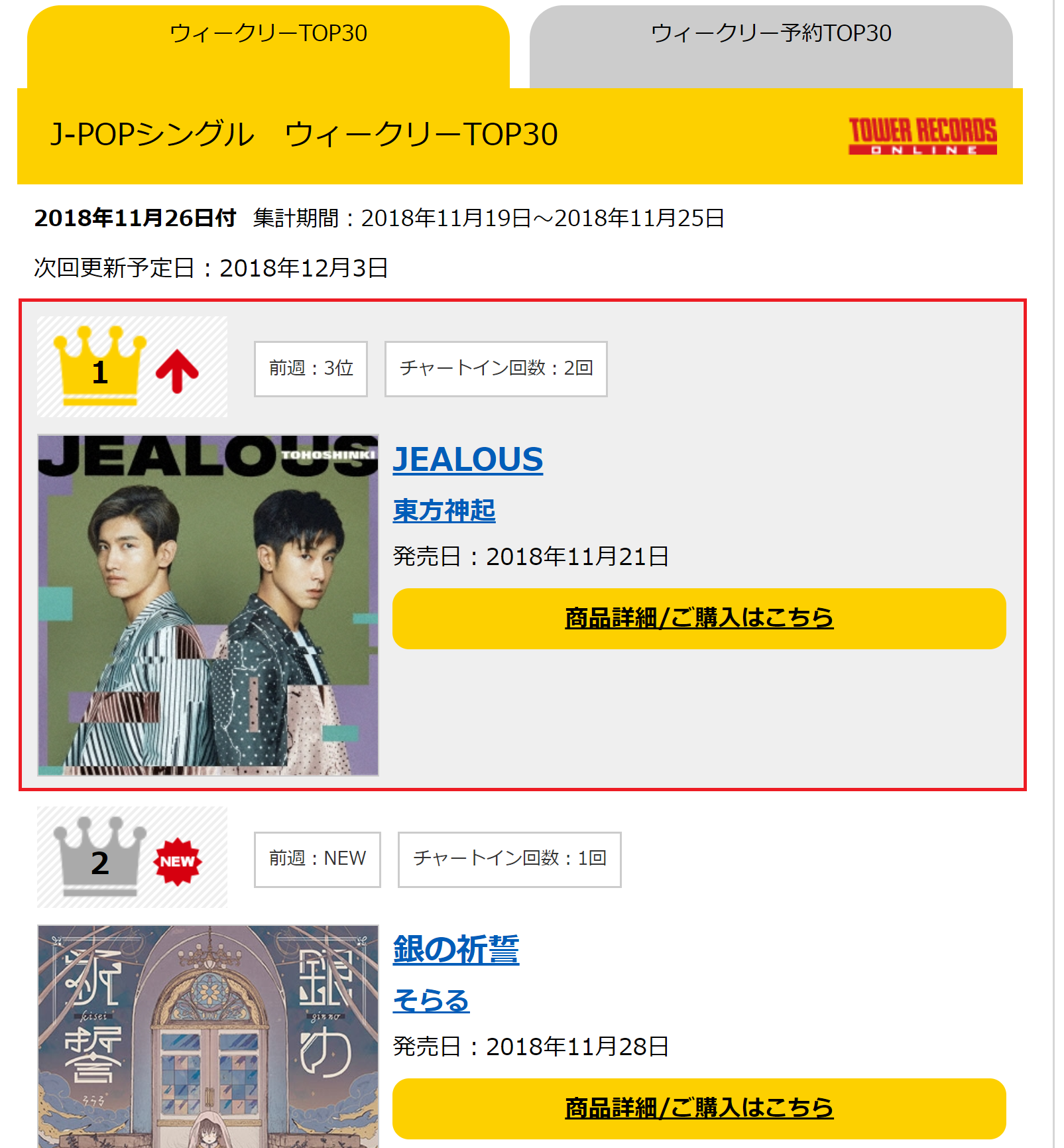Screen dimensions: 1064x1148
Task: Tap the JEALOUS album cover
Action: coord(208,605)
